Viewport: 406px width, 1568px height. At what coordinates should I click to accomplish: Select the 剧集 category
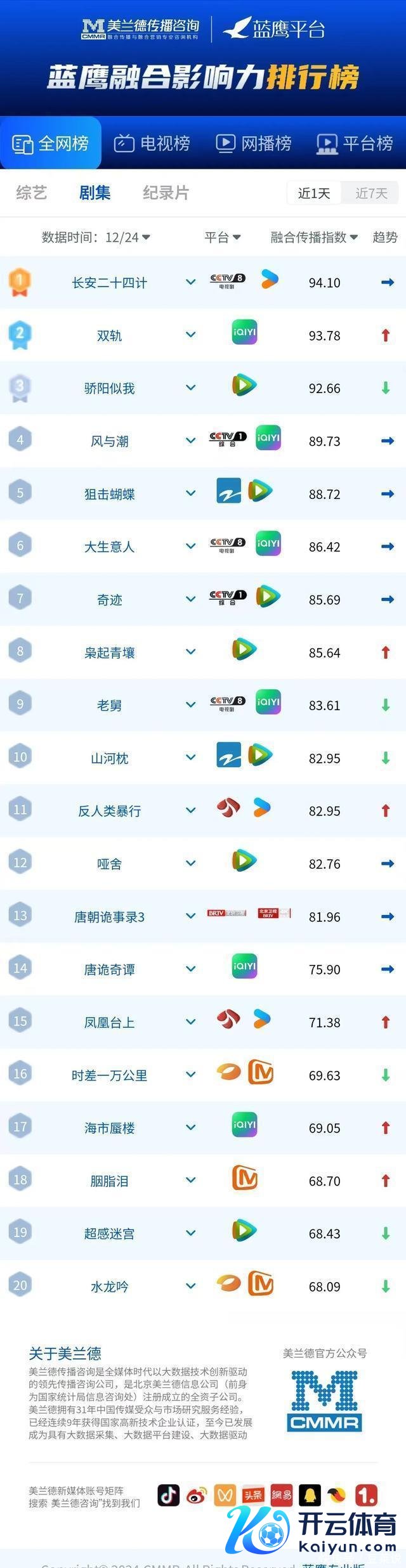pyautogui.click(x=95, y=193)
